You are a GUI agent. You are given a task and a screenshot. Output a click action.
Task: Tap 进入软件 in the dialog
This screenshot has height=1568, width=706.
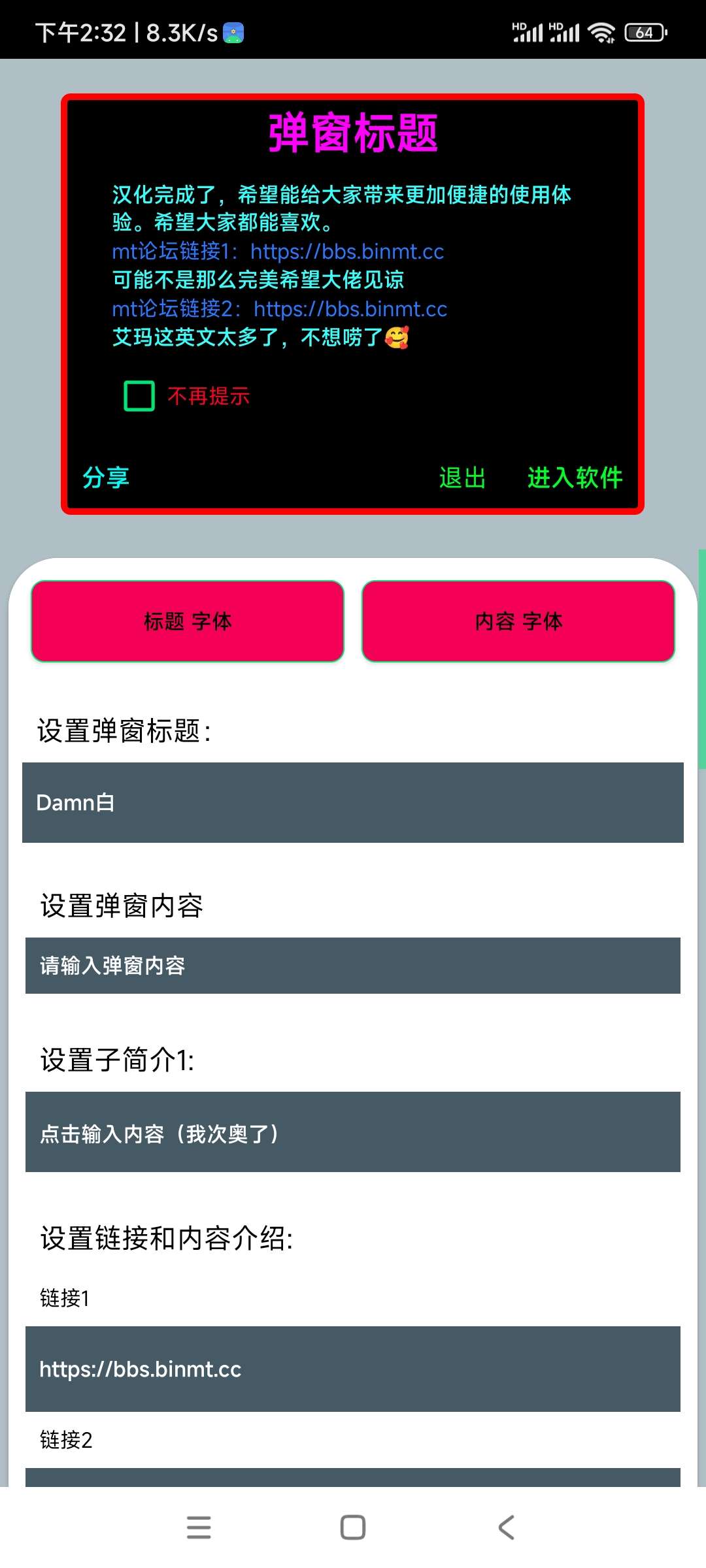(x=575, y=478)
